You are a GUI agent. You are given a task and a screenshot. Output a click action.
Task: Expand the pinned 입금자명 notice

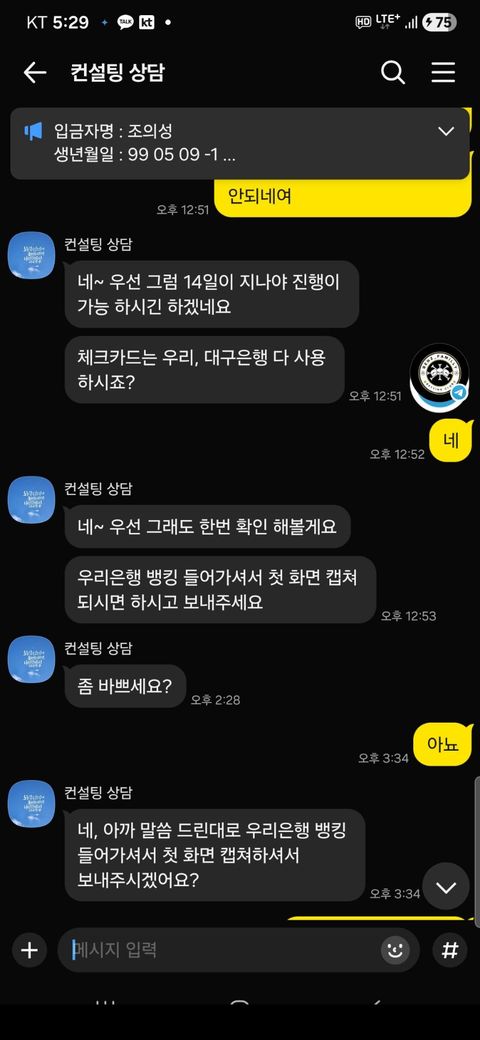pos(446,131)
